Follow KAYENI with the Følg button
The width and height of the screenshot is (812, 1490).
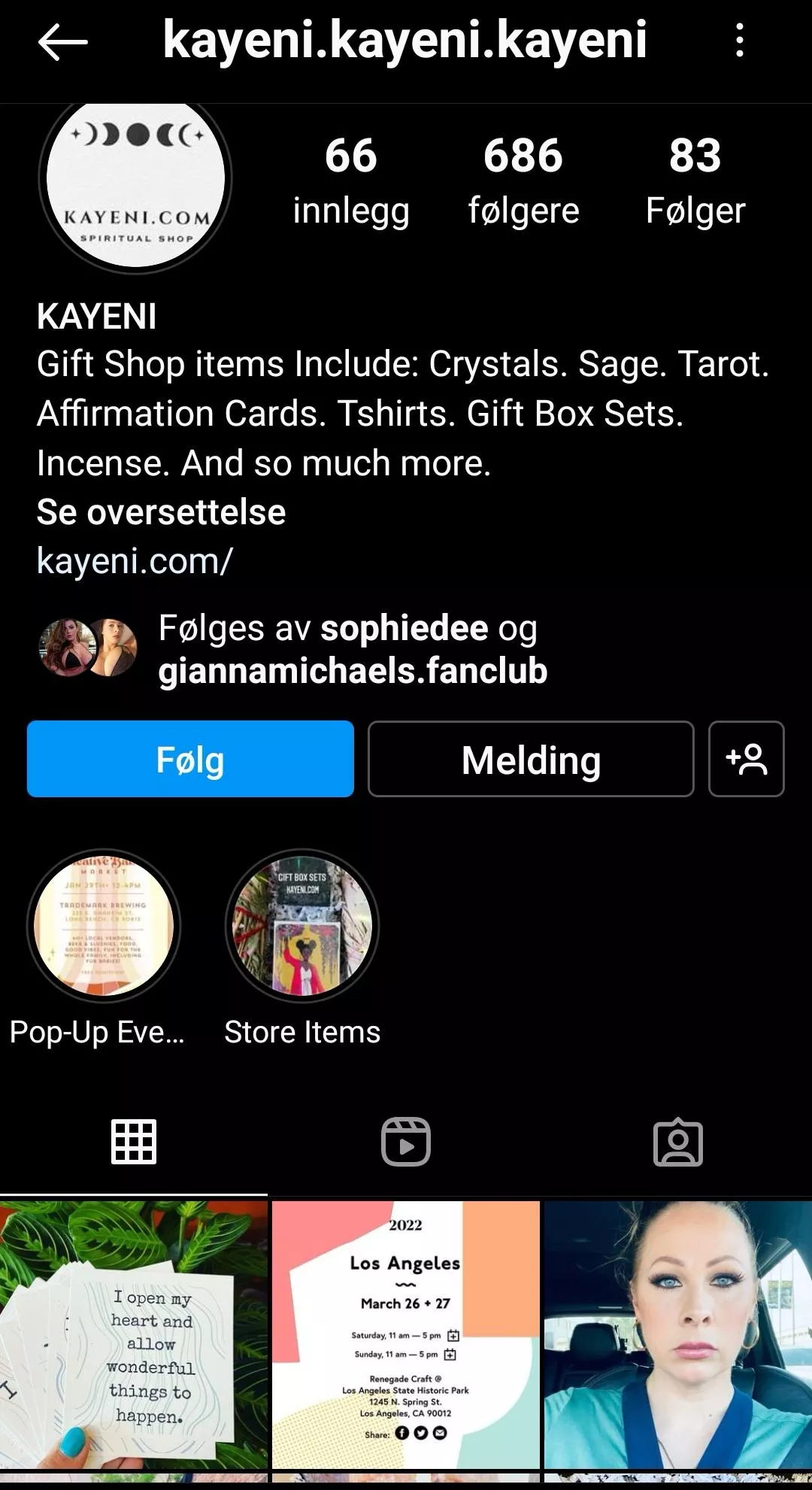[x=190, y=759]
